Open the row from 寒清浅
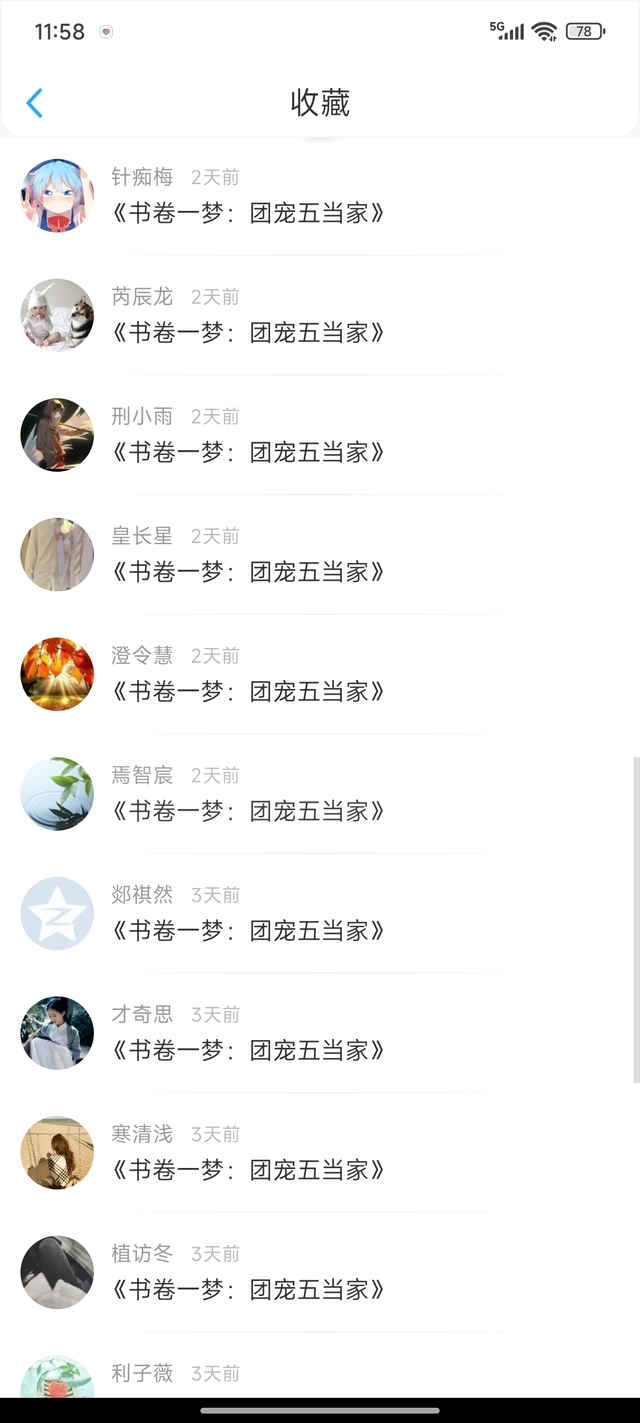 pyautogui.click(x=248, y=1169)
